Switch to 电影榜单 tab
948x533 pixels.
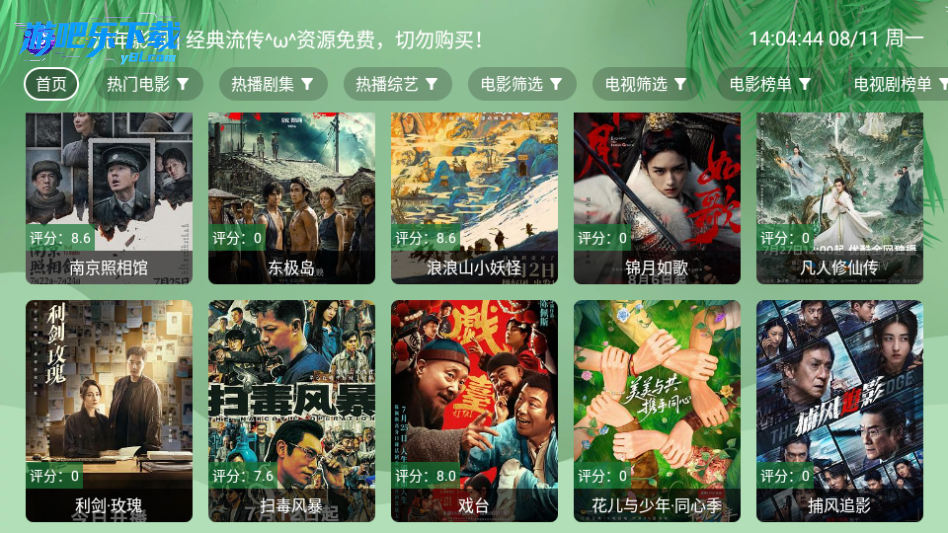(770, 84)
